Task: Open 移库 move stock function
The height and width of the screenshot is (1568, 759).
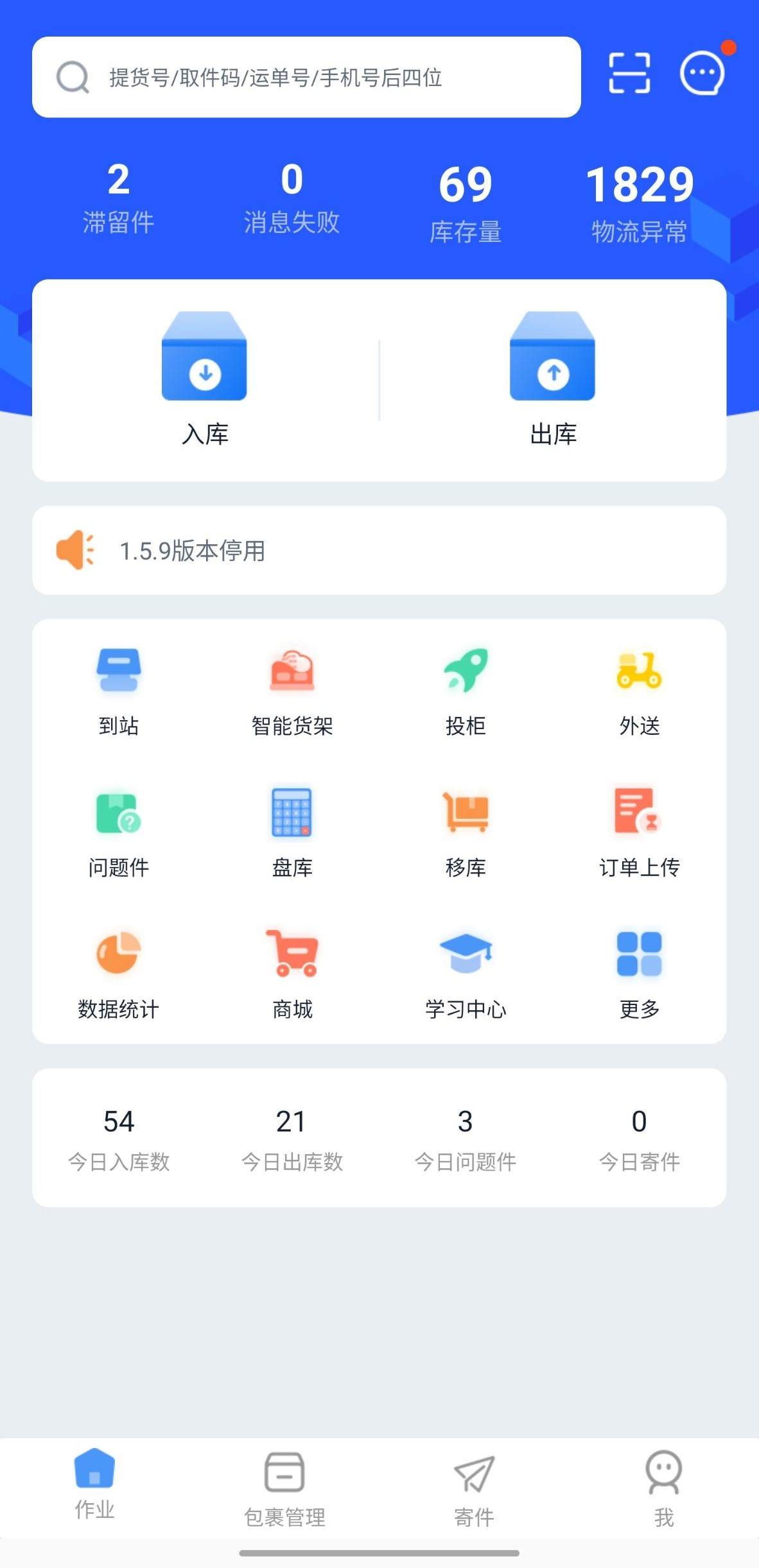Action: tap(466, 832)
